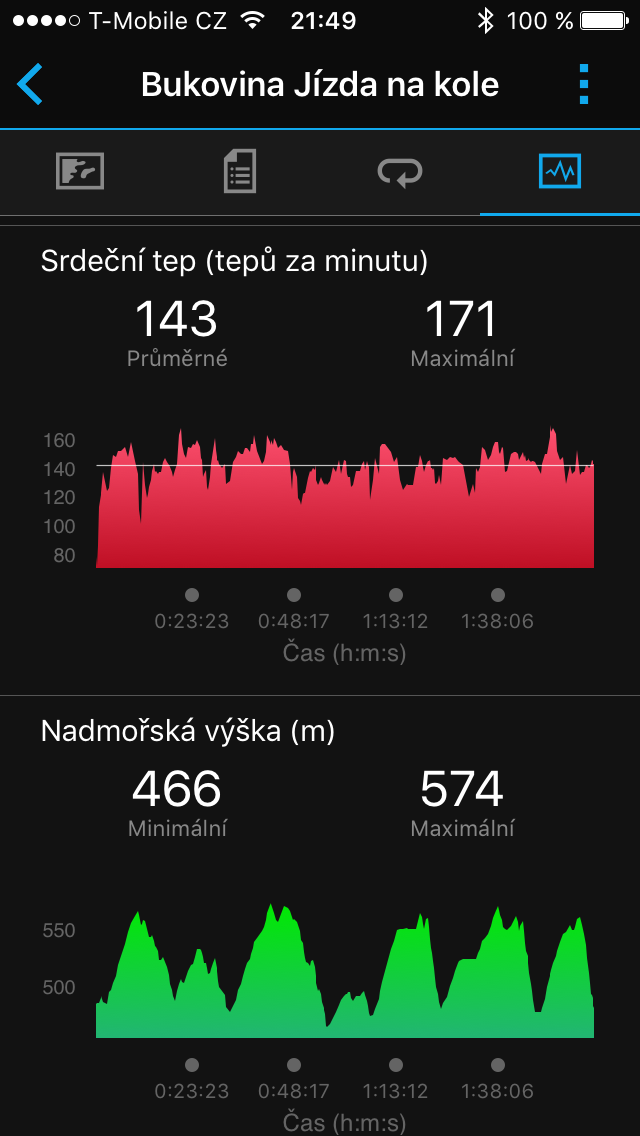The height and width of the screenshot is (1136, 640).
Task: Open the Nadmořská výška elevation chart
Action: pos(345,970)
